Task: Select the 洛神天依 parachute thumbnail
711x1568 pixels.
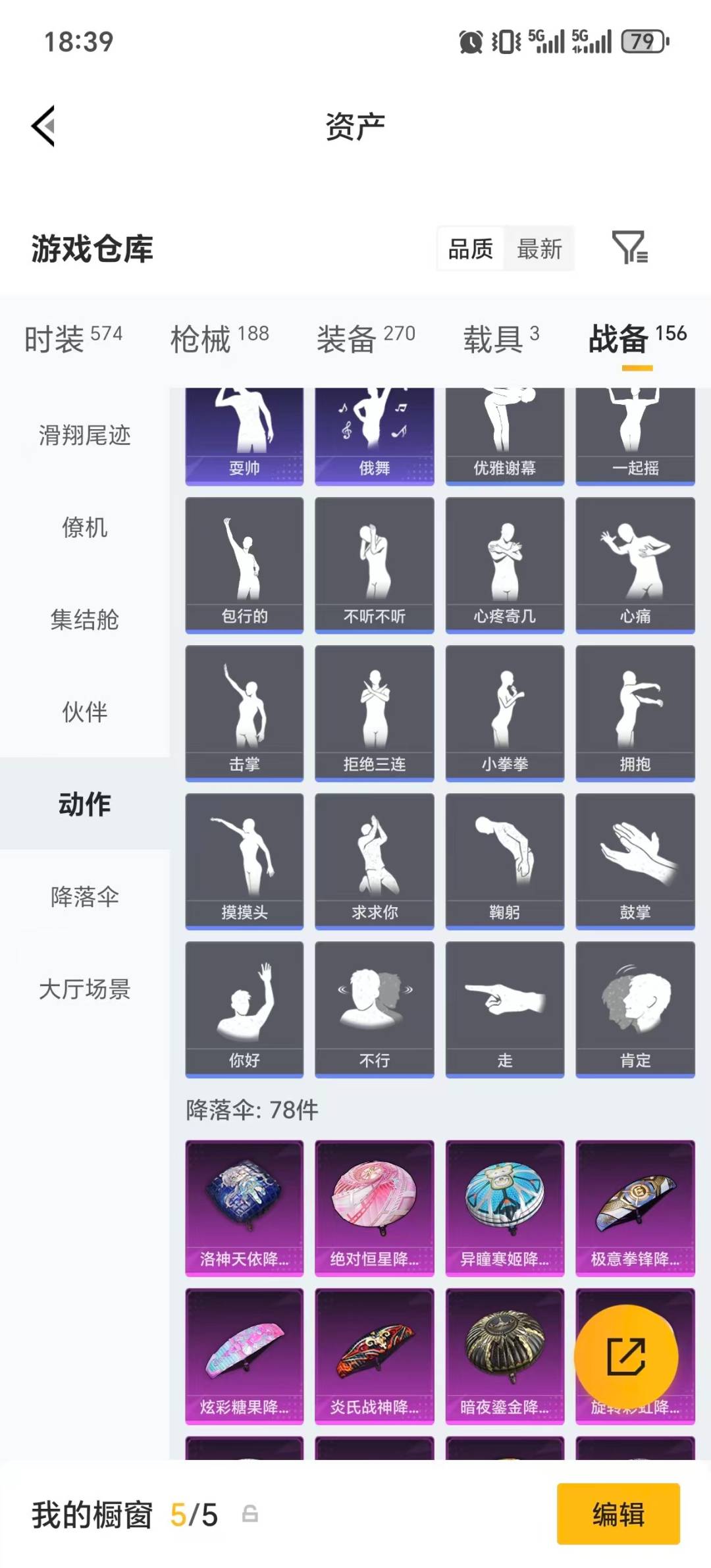Action: coord(244,1203)
